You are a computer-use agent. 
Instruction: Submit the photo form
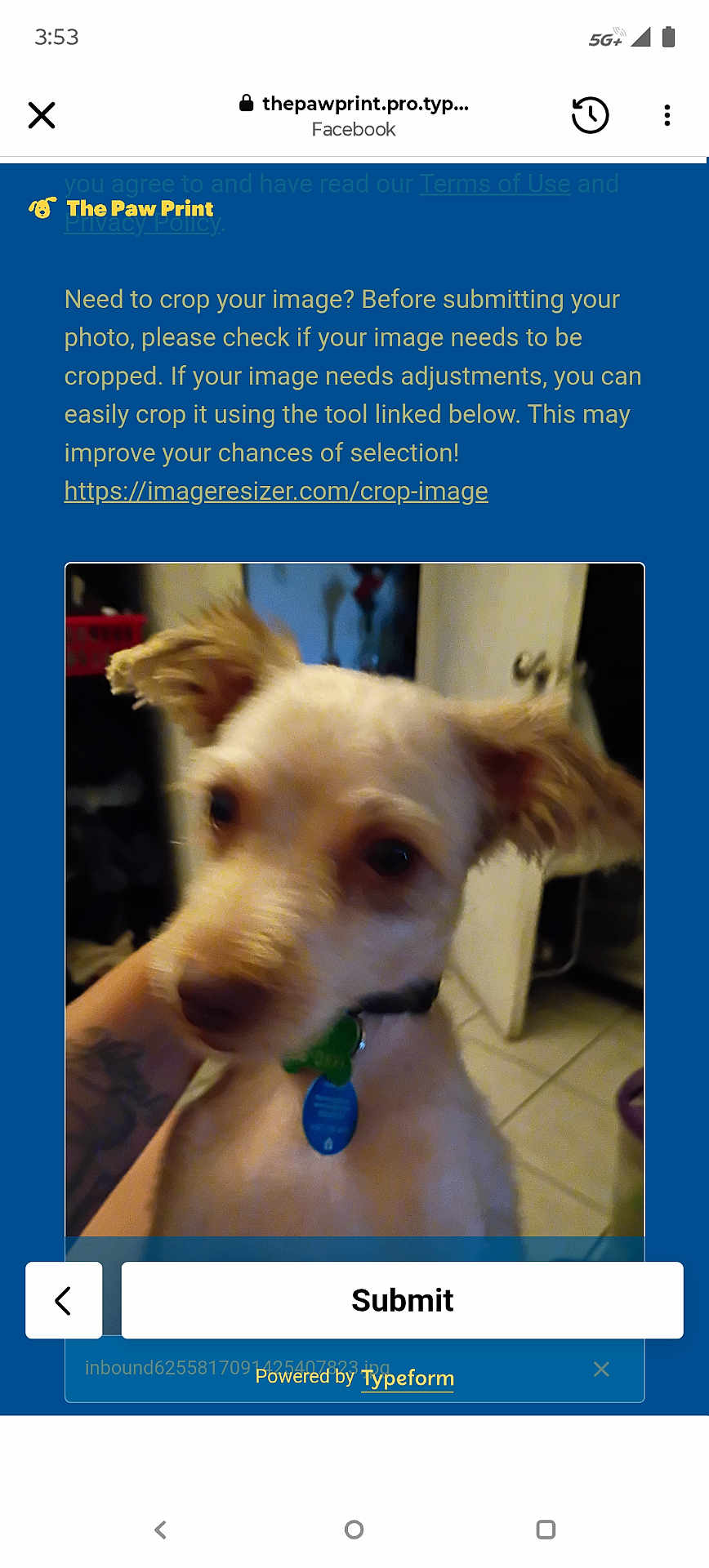pos(402,1300)
